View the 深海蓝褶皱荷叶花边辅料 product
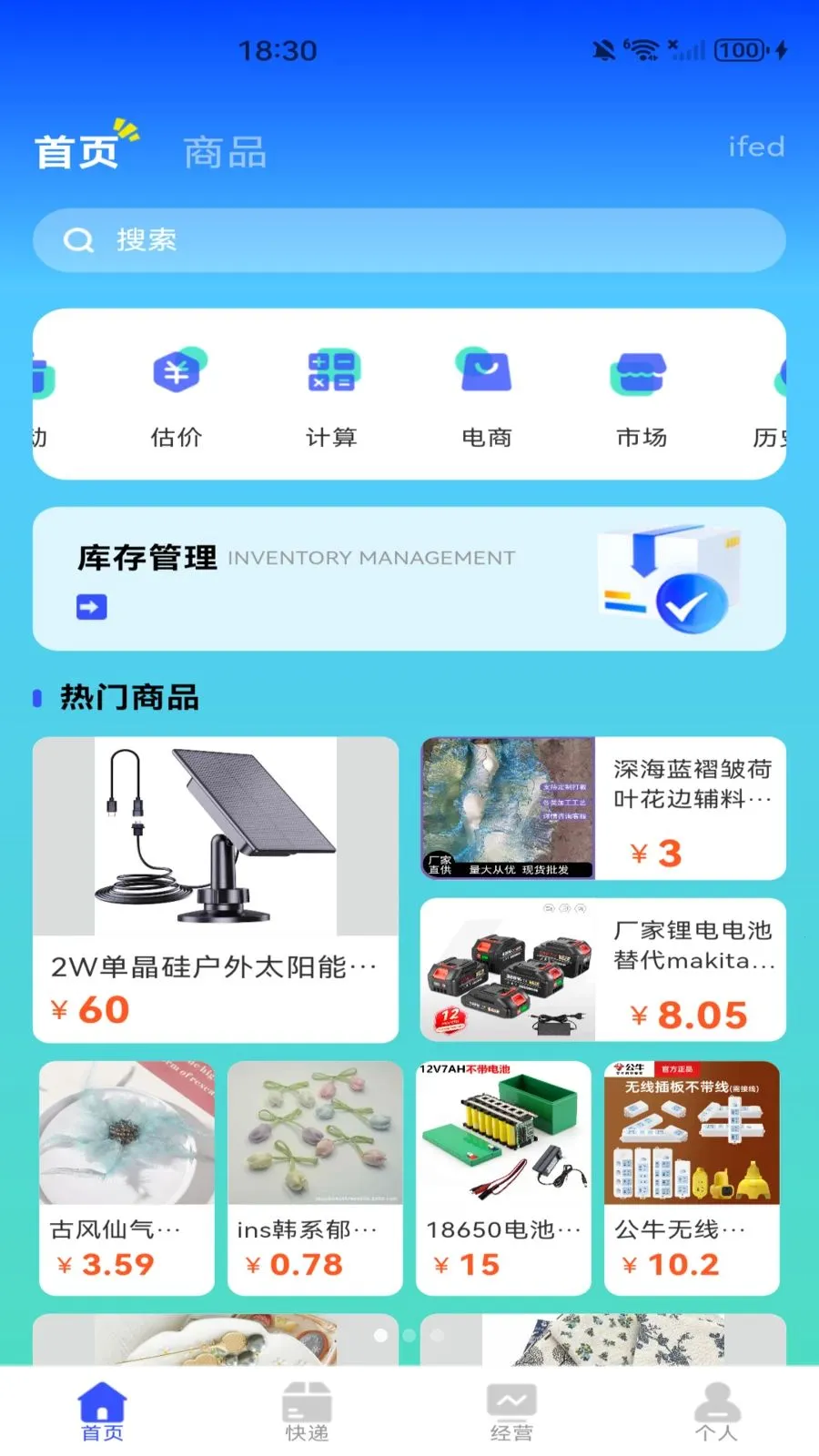The width and height of the screenshot is (819, 1456). pos(602,808)
